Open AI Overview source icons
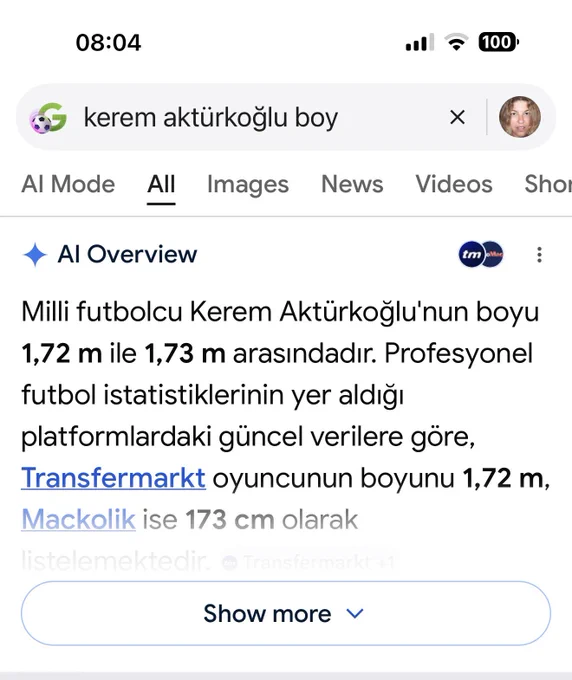Image resolution: width=572 pixels, height=680 pixels. pos(481,254)
